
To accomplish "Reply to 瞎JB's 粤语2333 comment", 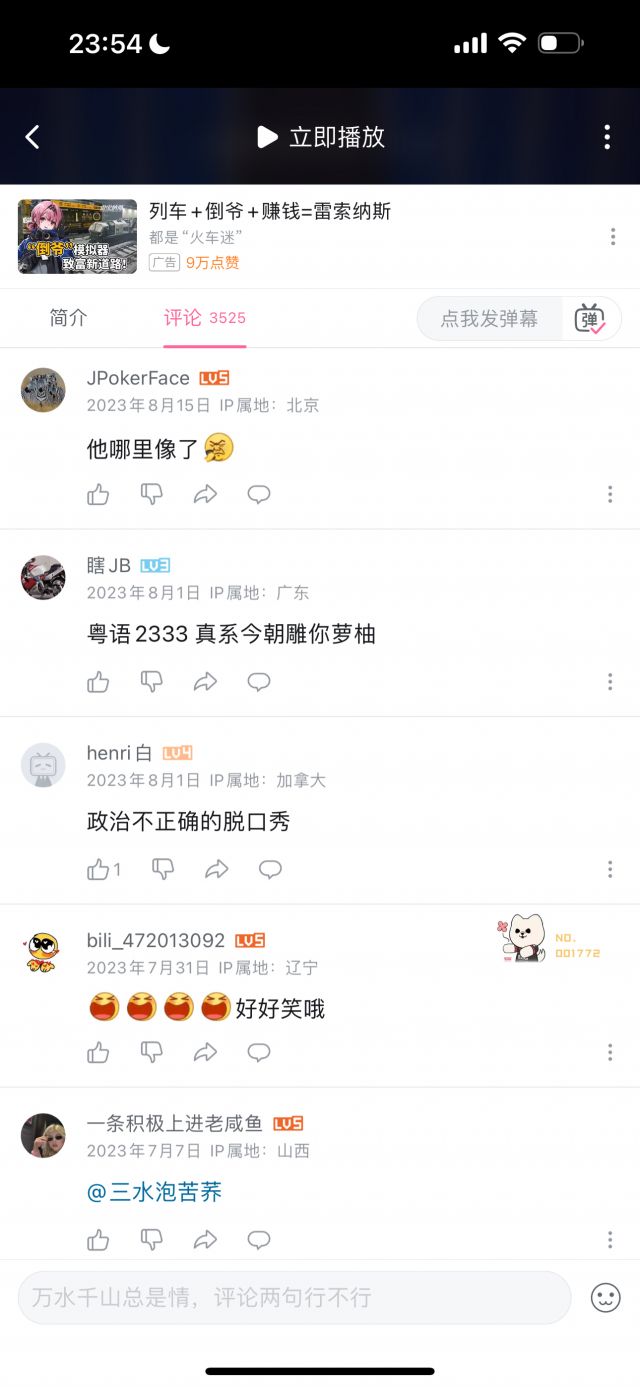I will pos(259,682).
